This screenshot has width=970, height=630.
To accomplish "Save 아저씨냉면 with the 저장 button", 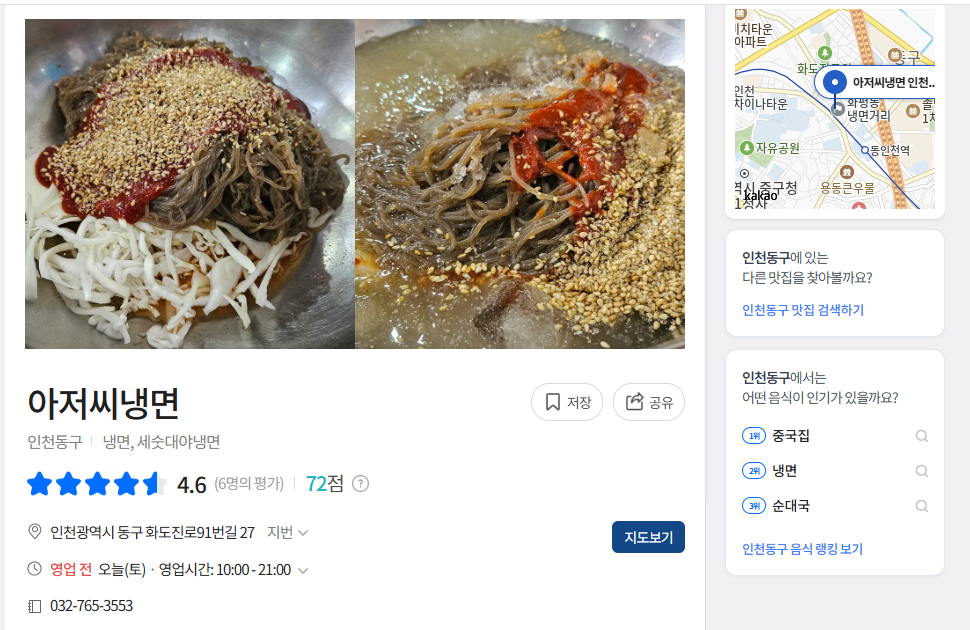I will coord(567,402).
